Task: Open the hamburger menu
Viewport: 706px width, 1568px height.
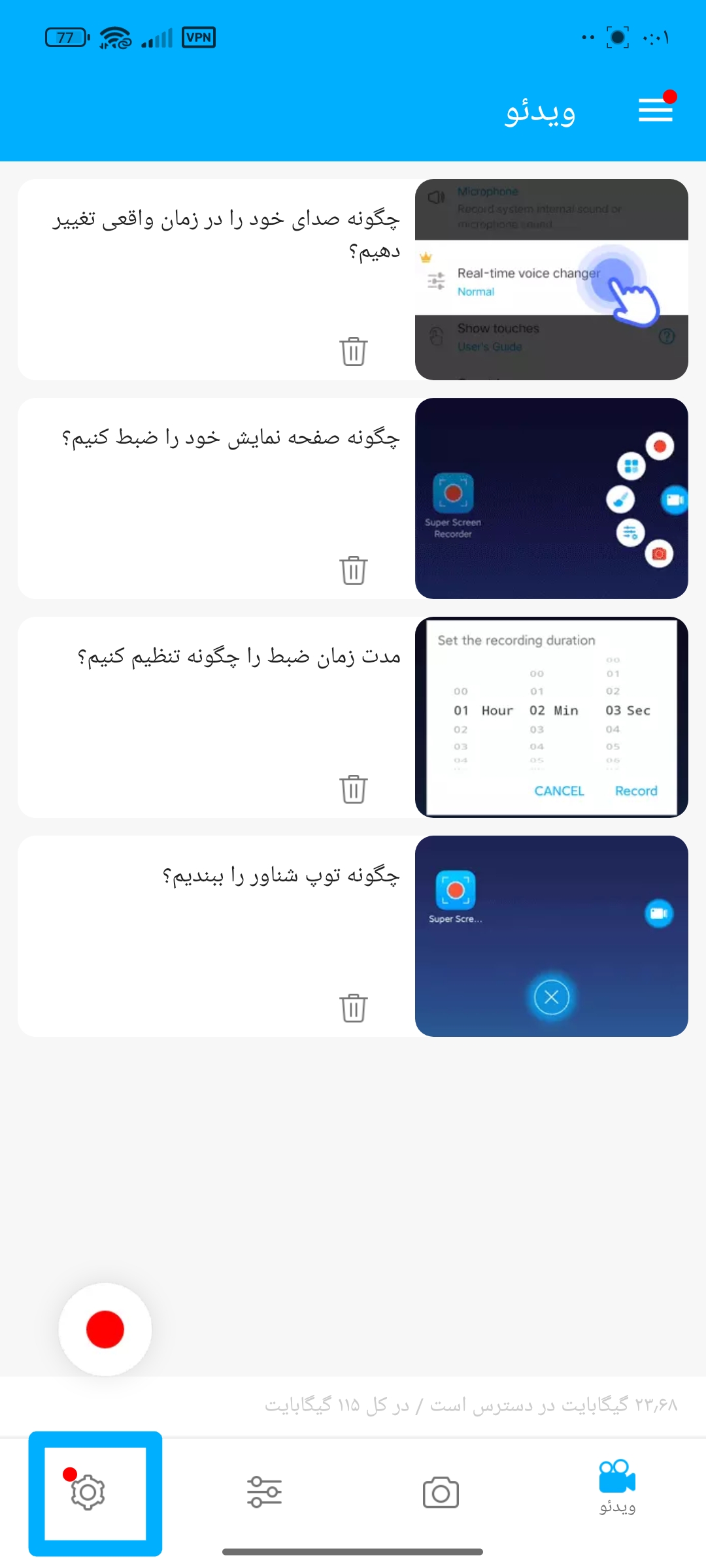Action: [656, 110]
